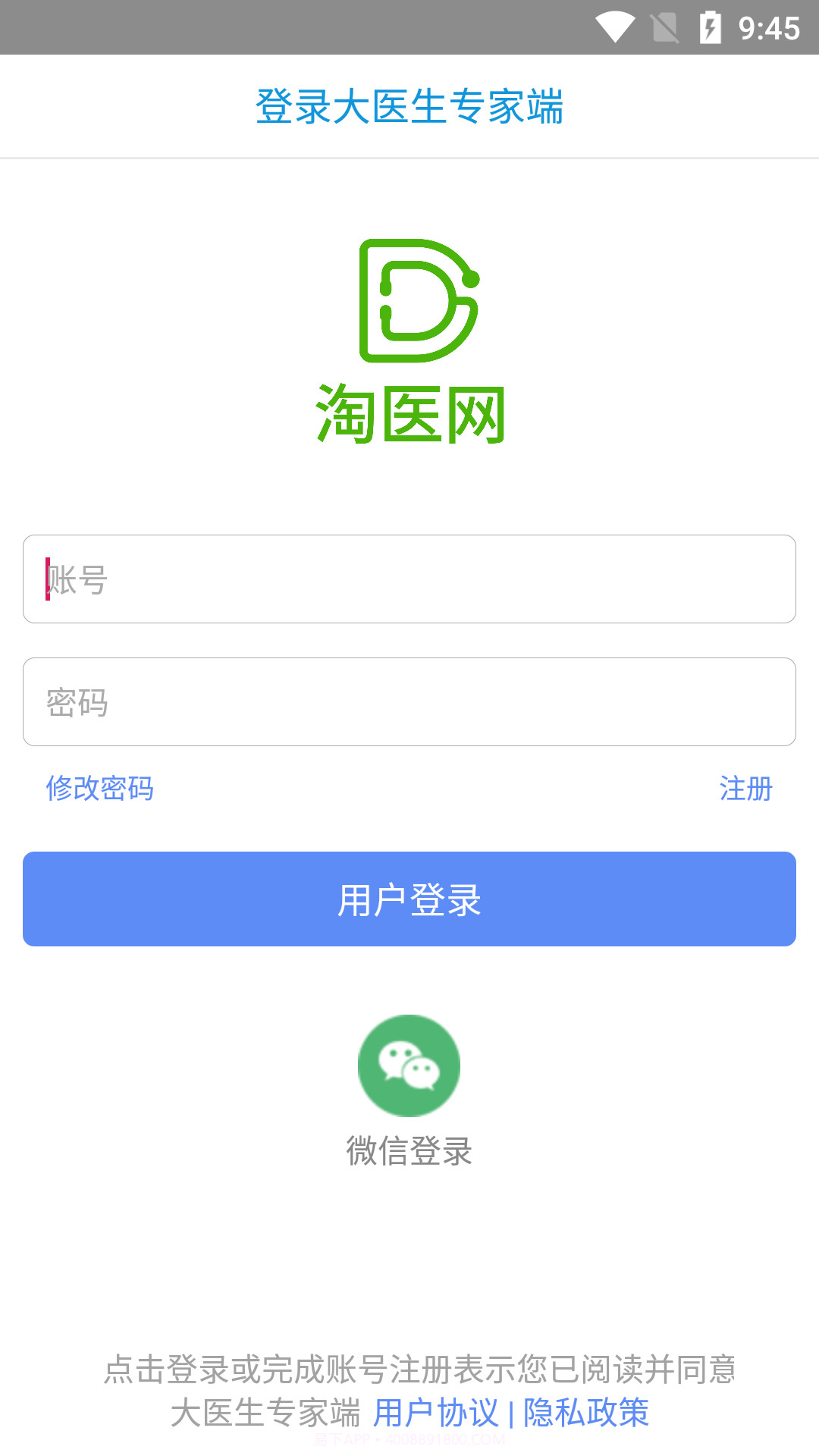Click the 用户登录 login button
Image resolution: width=819 pixels, height=1456 pixels.
point(409,899)
